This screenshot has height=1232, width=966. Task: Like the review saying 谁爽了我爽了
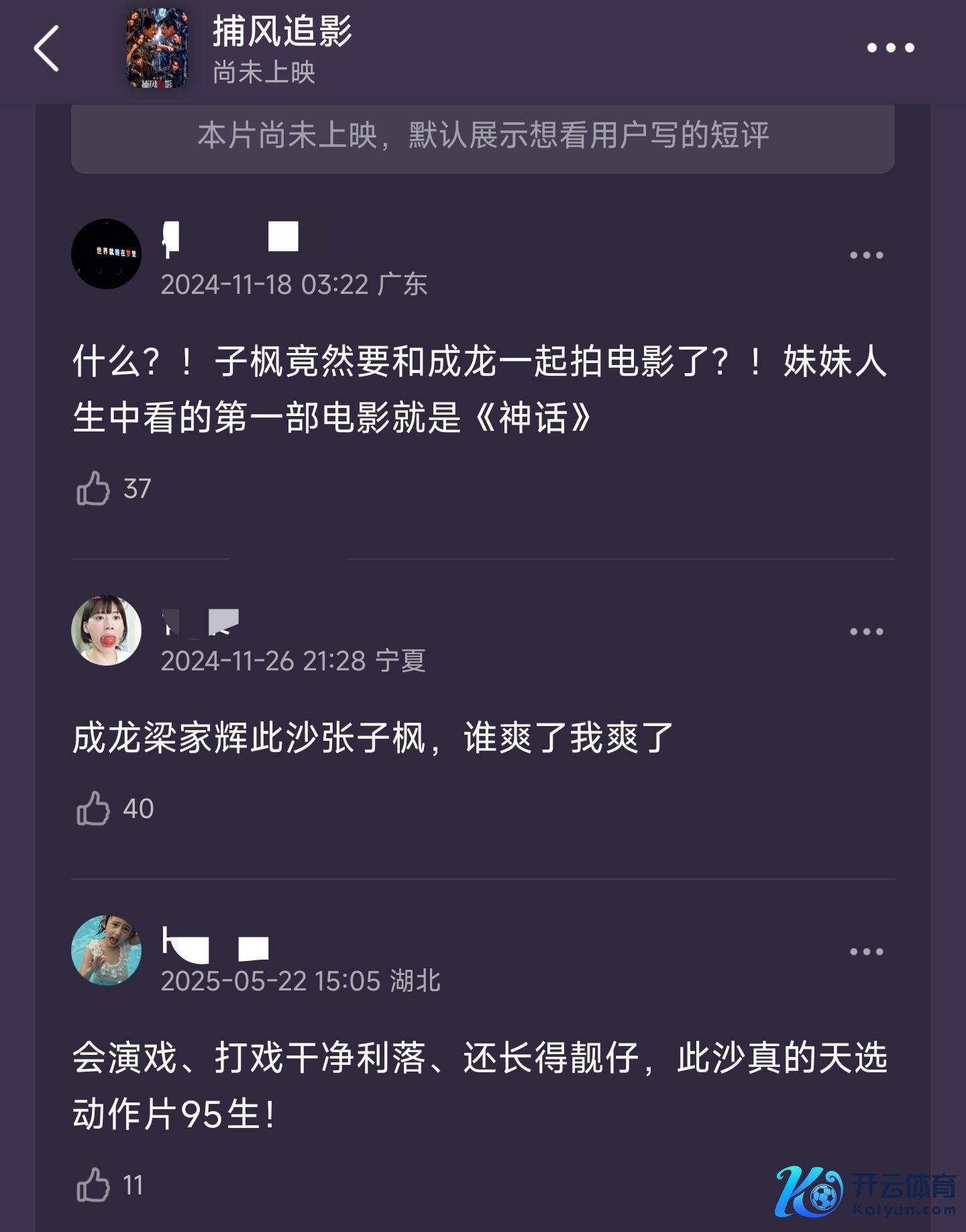pos(93,808)
